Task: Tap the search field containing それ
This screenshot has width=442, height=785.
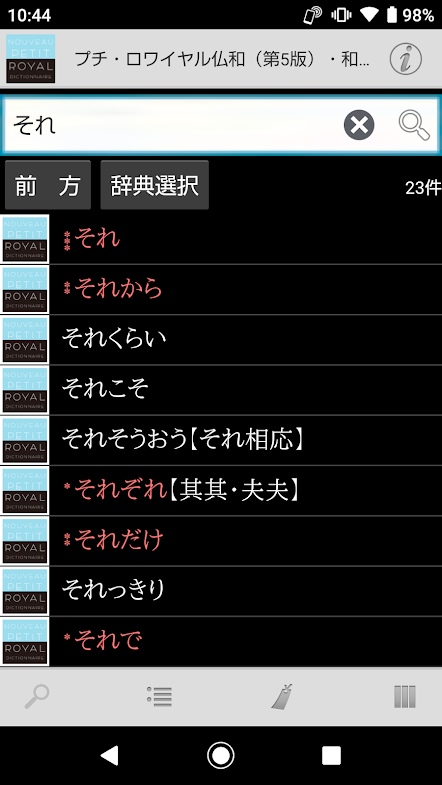Action: pyautogui.click(x=221, y=125)
